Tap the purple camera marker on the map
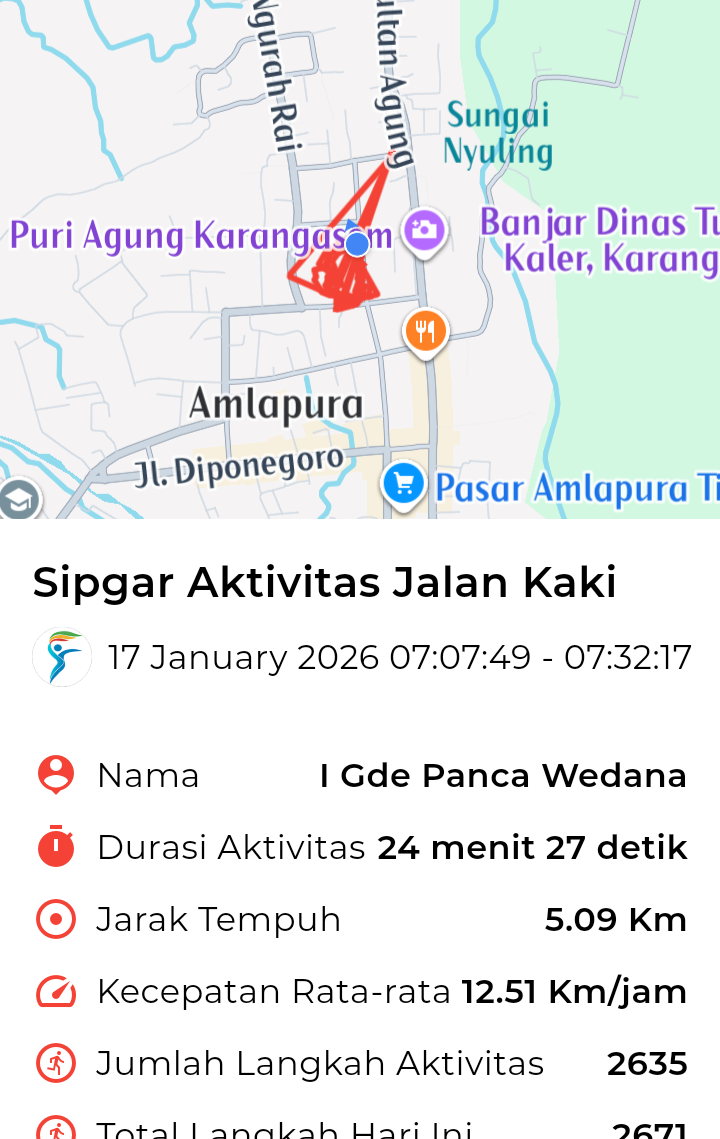This screenshot has height=1139, width=720. (x=424, y=231)
